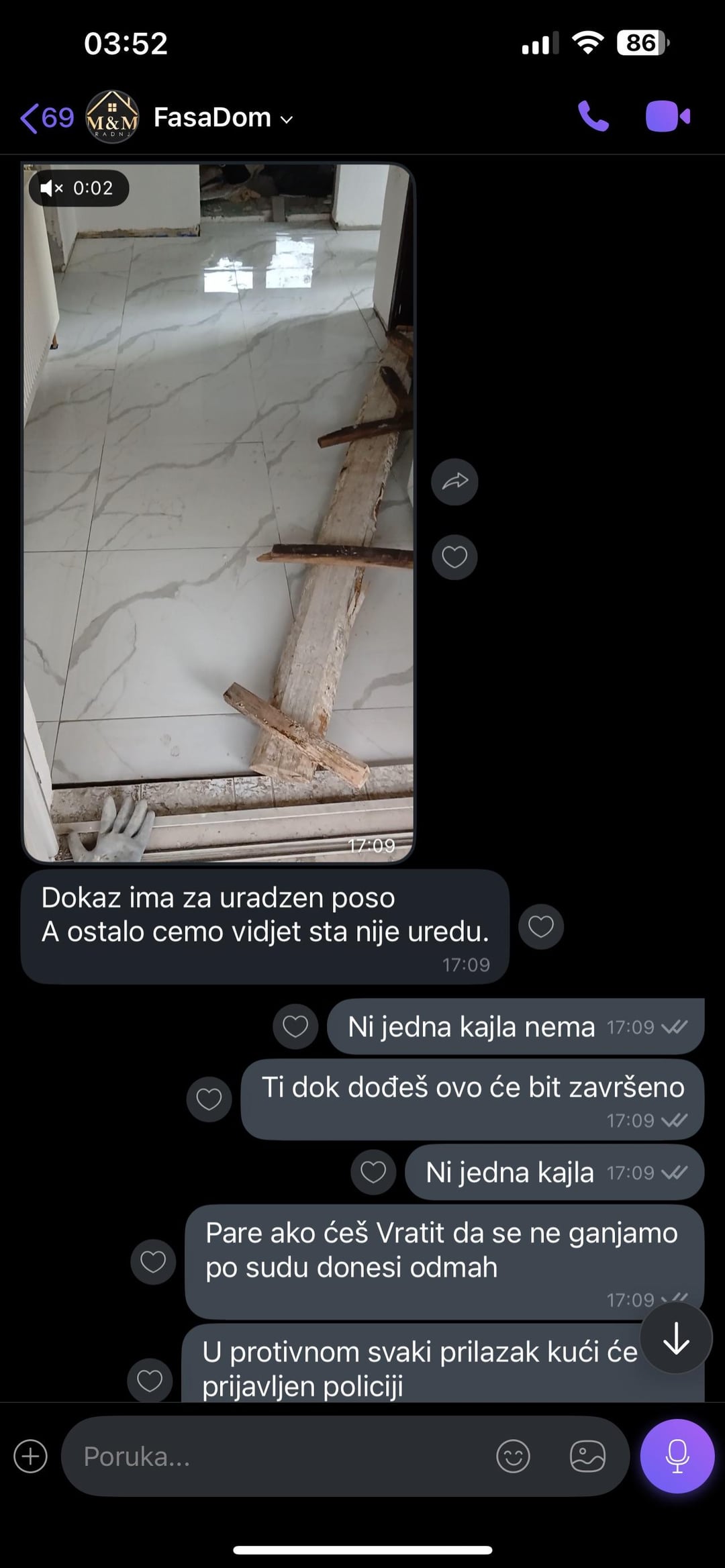
Task: Forward the video message
Action: click(x=454, y=481)
